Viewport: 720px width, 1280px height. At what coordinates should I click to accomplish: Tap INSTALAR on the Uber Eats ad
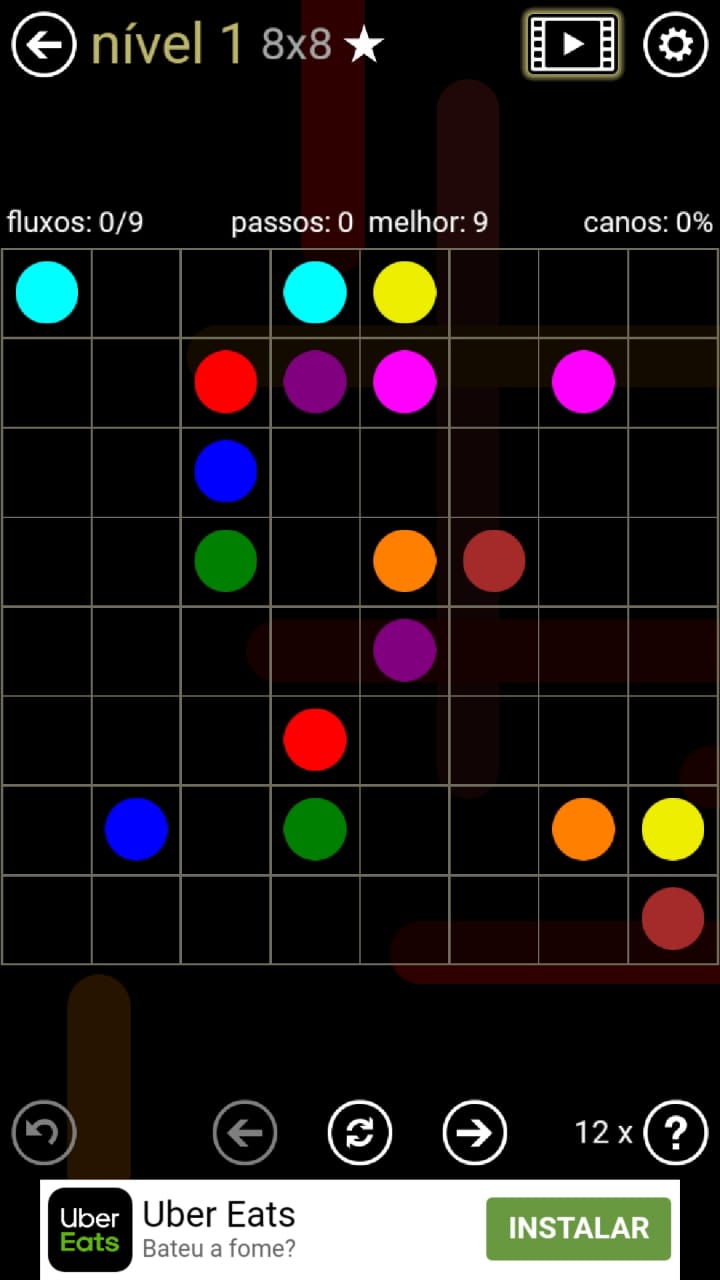[578, 1228]
